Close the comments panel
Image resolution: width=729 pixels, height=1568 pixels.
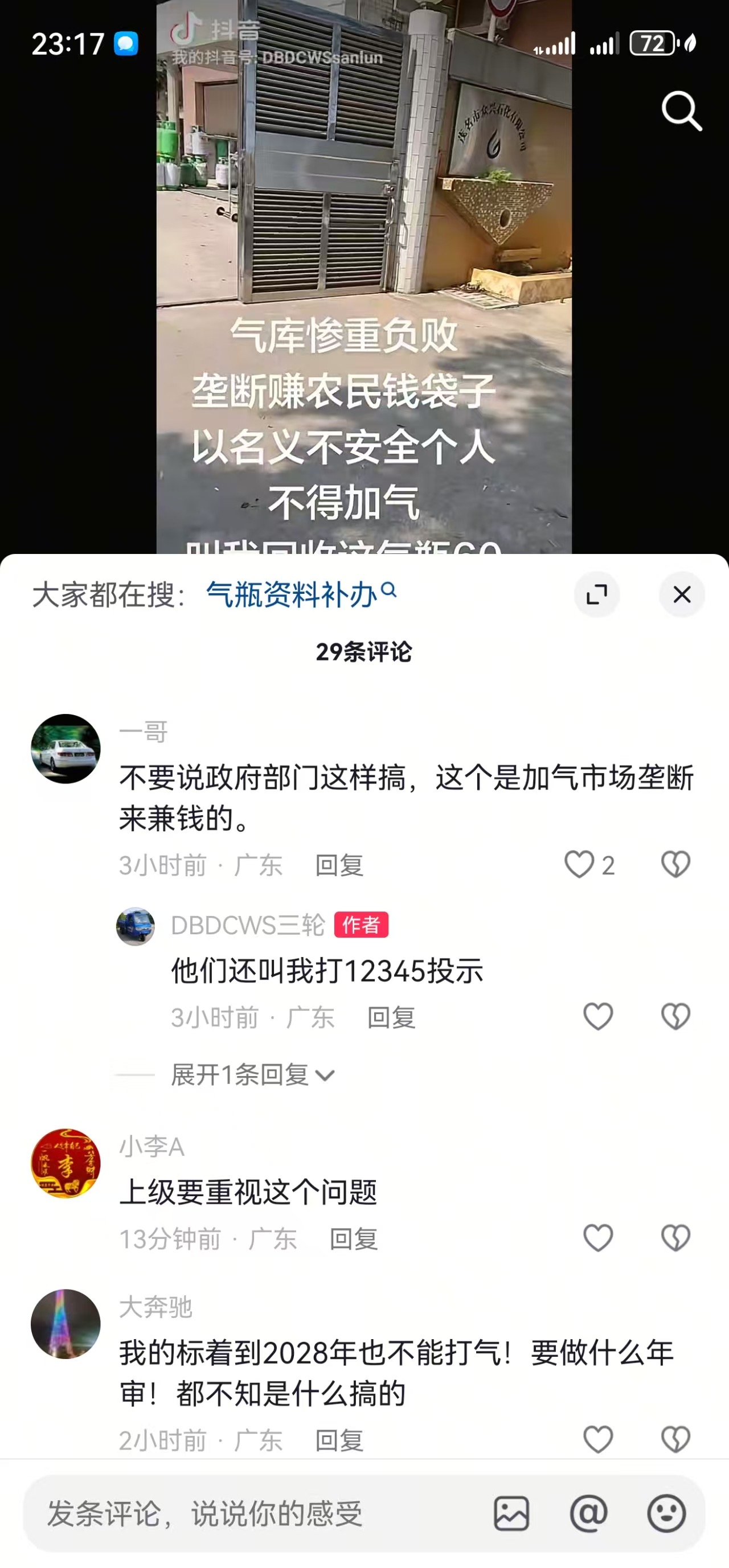click(682, 594)
